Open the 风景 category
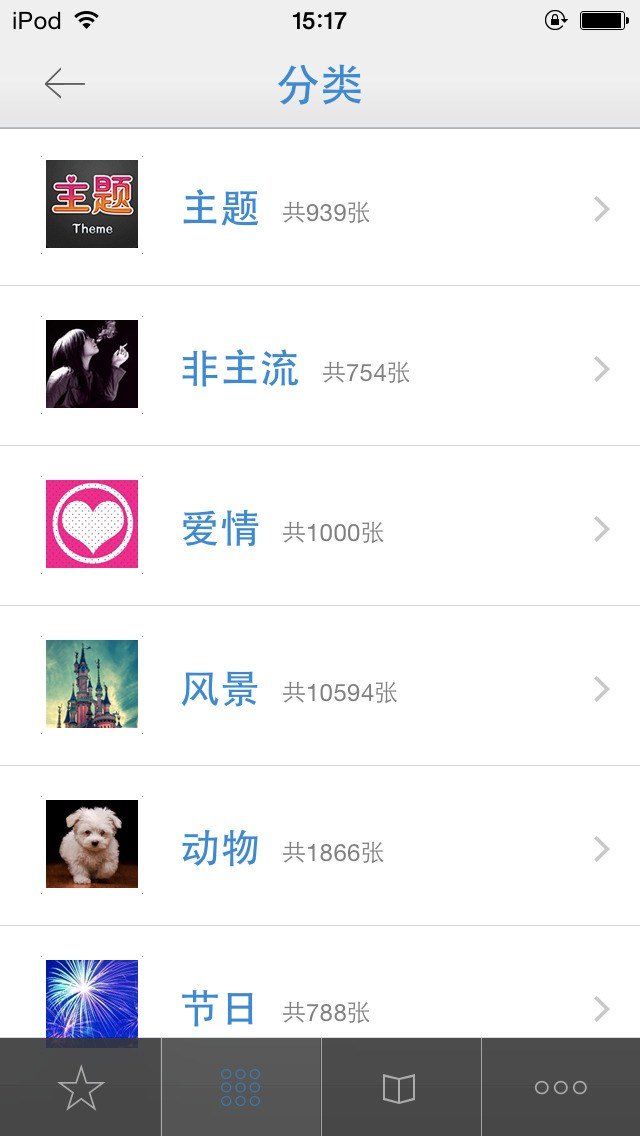Viewport: 640px width, 1136px height. click(x=221, y=689)
